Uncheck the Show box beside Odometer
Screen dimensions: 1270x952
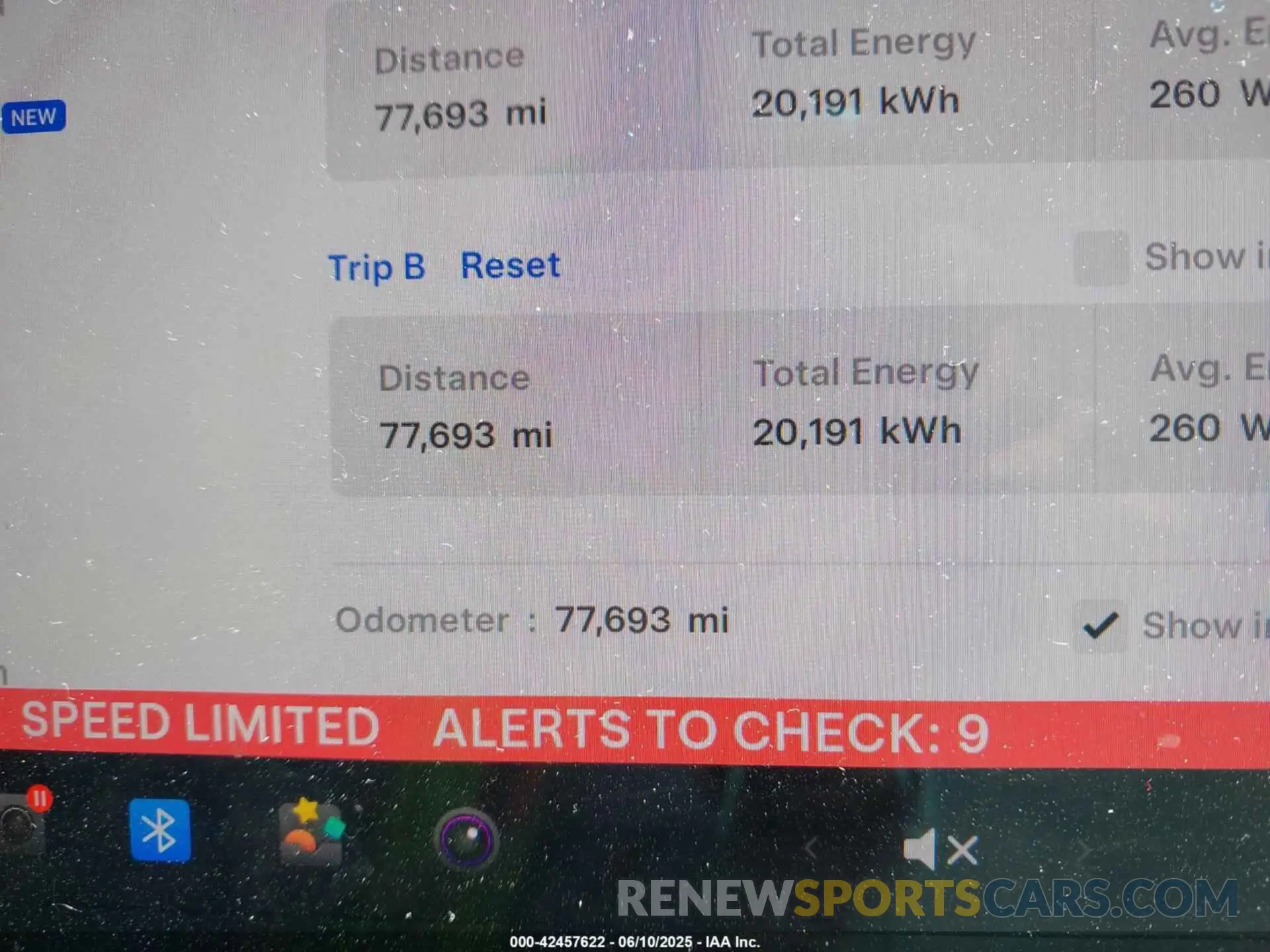[1100, 625]
